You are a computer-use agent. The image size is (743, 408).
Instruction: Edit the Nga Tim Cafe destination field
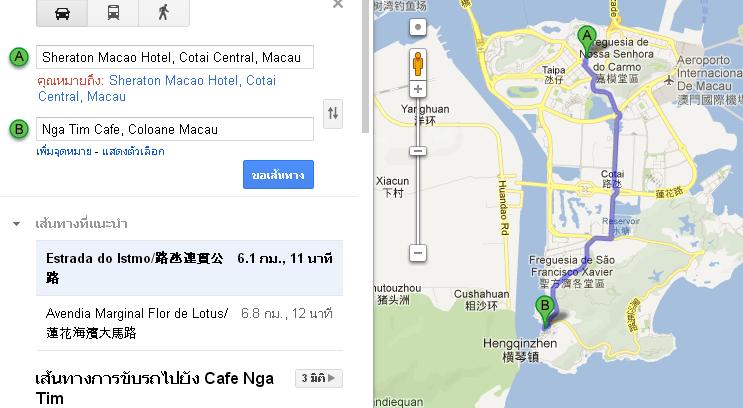[x=174, y=129]
